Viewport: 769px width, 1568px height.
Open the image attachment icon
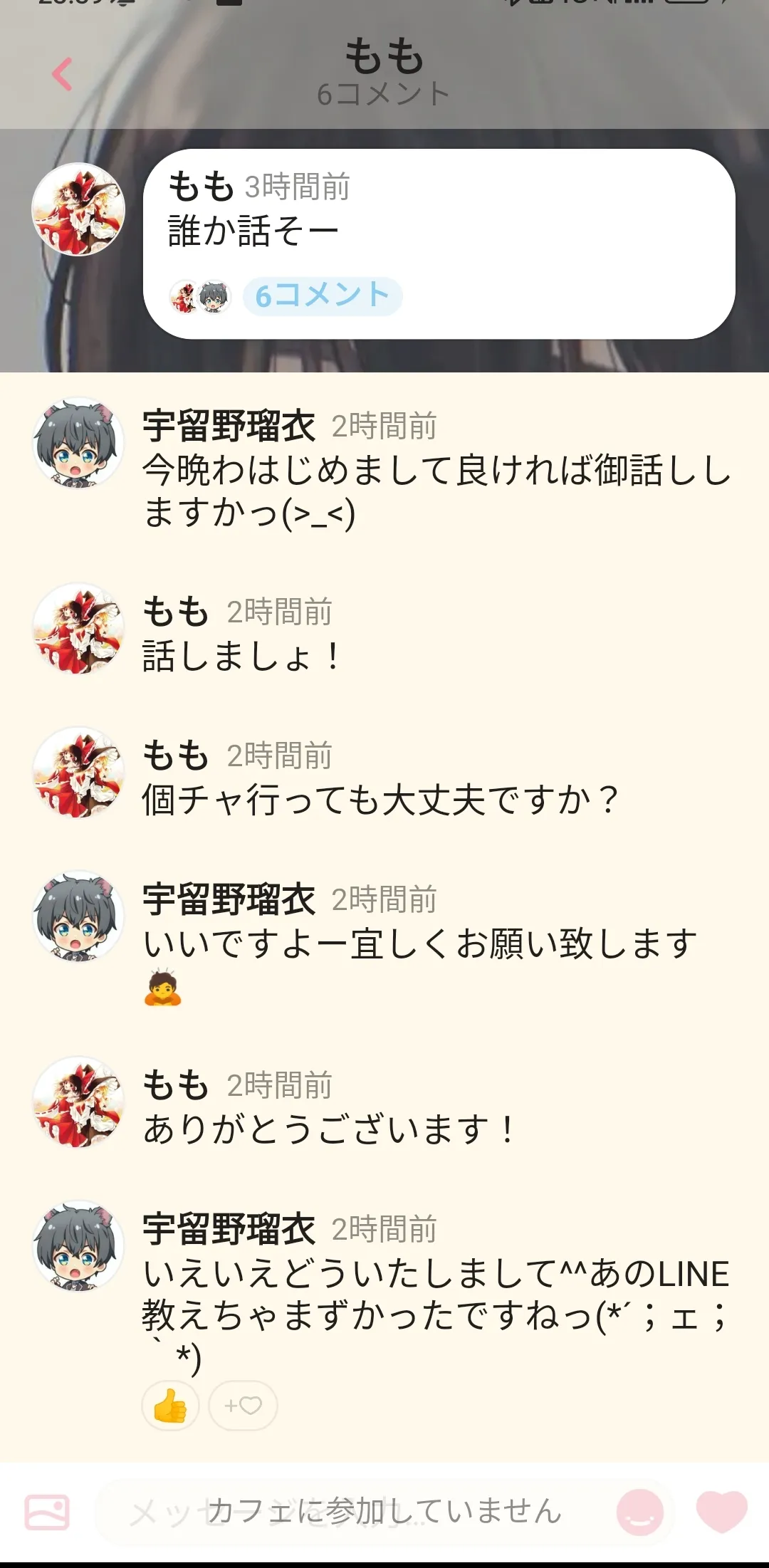[x=47, y=1511]
